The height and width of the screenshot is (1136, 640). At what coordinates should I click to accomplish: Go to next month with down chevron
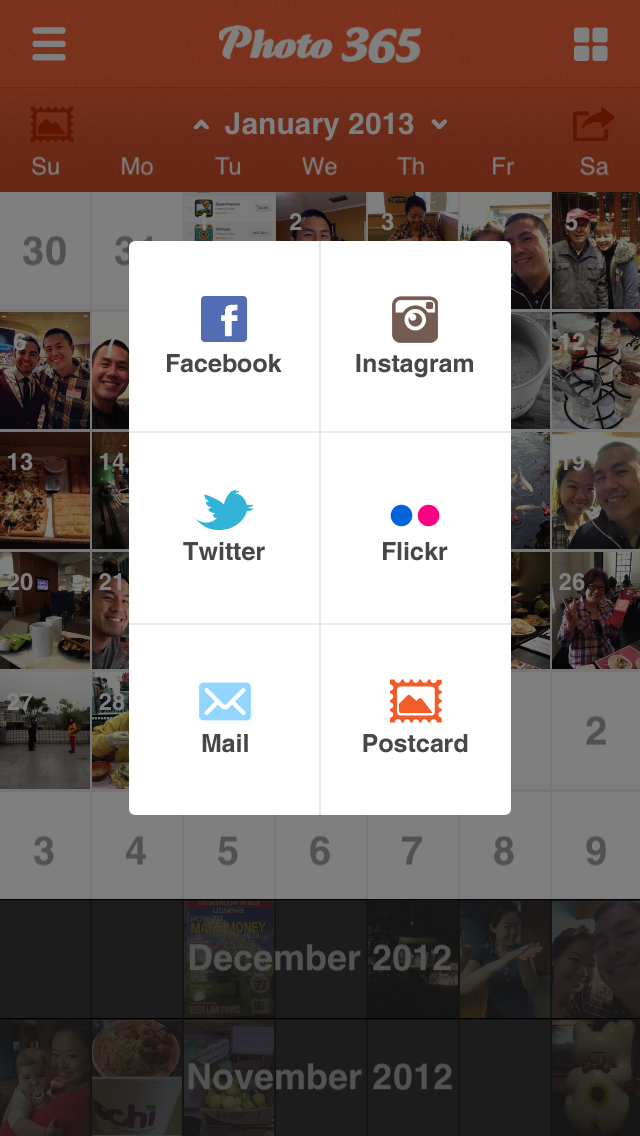tap(439, 125)
